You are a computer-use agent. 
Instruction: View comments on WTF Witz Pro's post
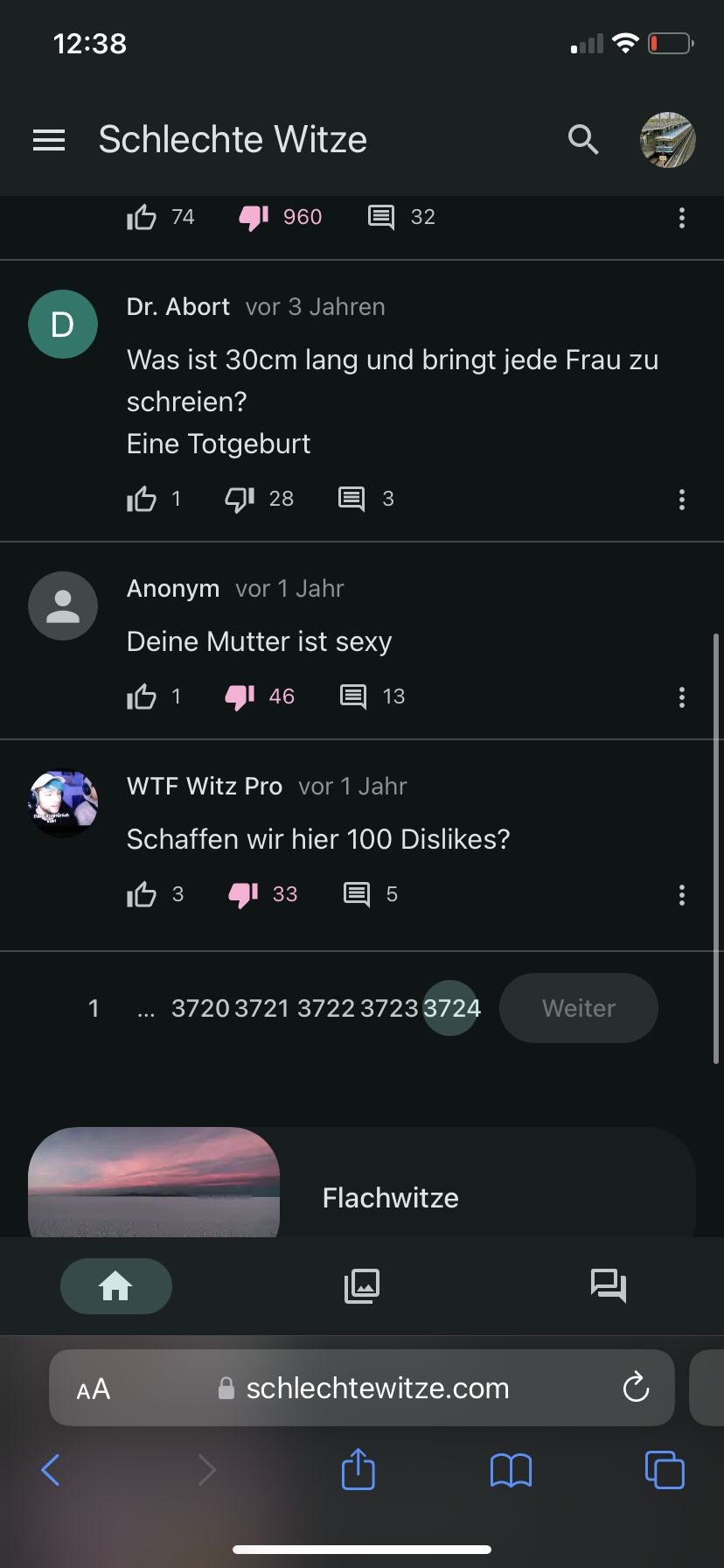(357, 895)
